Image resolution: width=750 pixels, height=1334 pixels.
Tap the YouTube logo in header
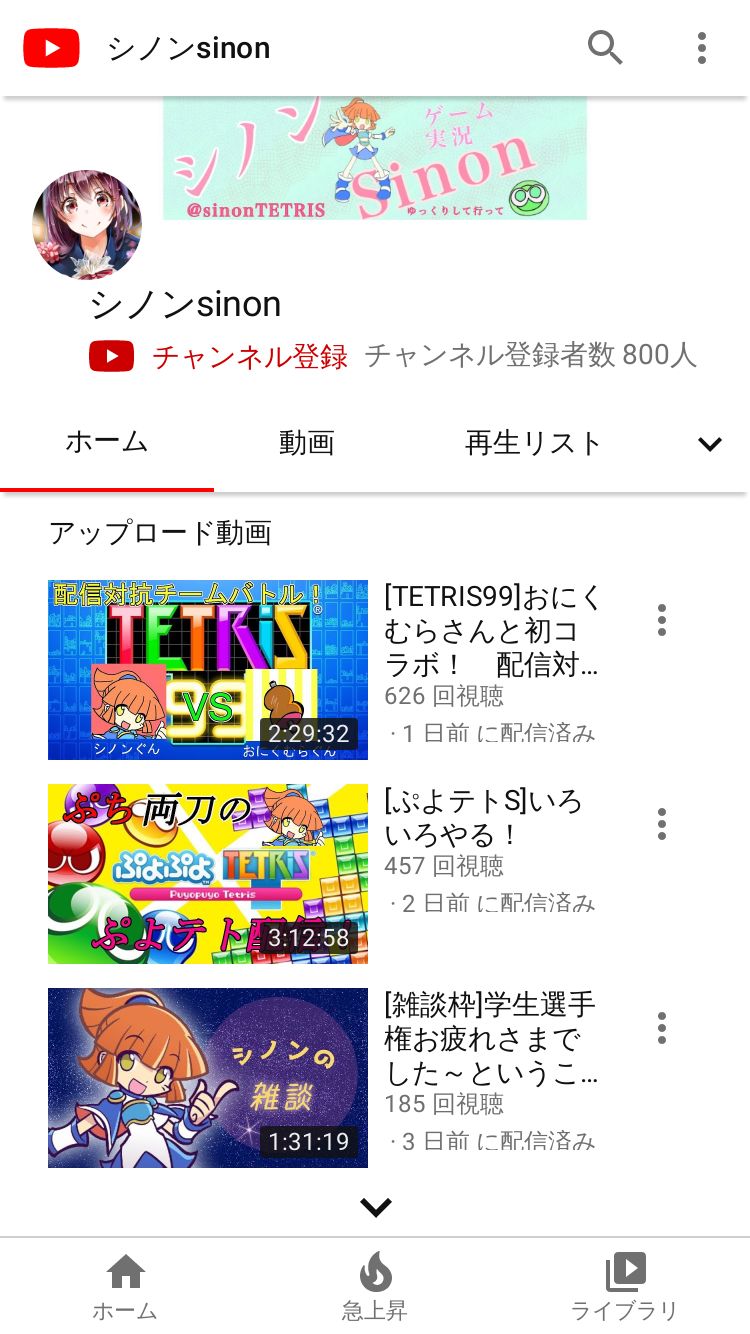[x=52, y=48]
